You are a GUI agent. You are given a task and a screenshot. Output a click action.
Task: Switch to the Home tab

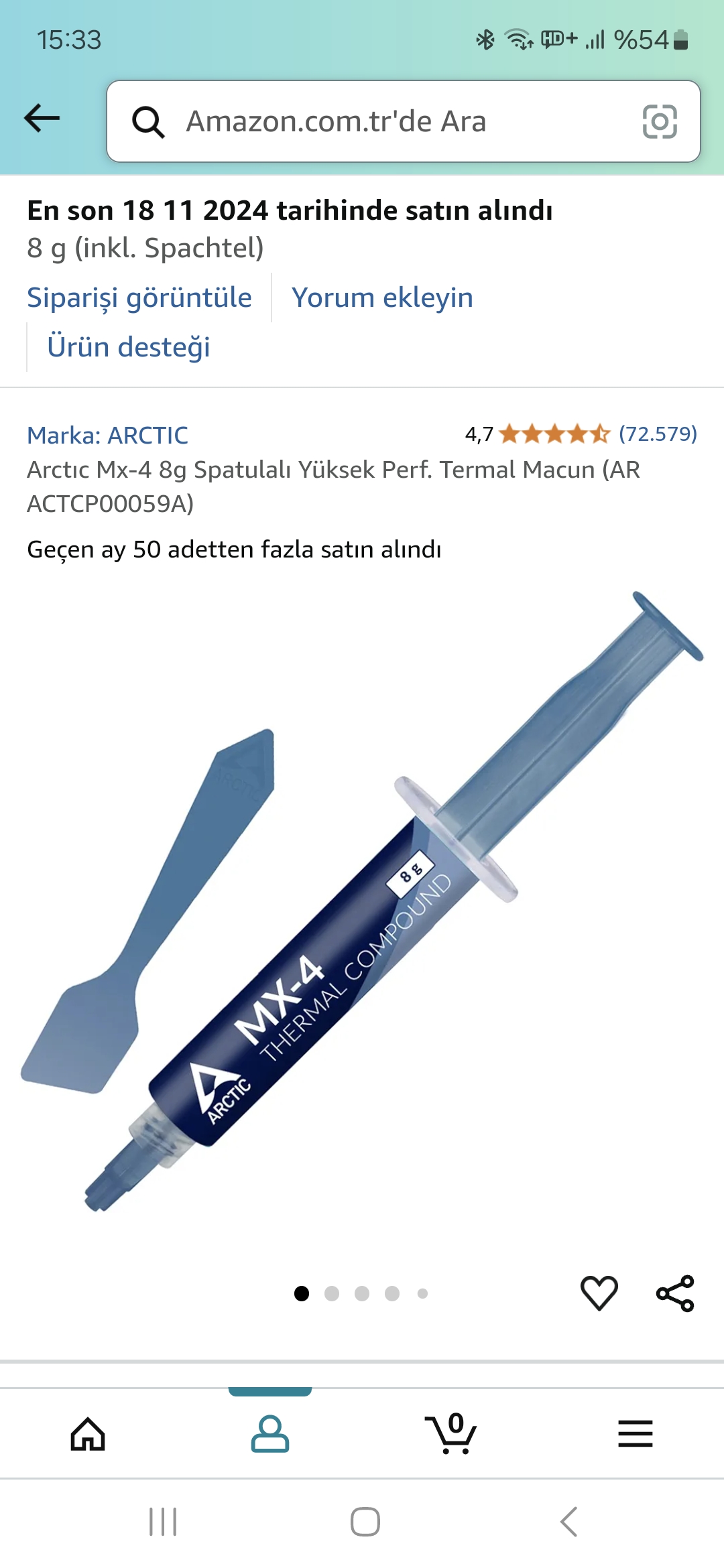(x=88, y=1434)
